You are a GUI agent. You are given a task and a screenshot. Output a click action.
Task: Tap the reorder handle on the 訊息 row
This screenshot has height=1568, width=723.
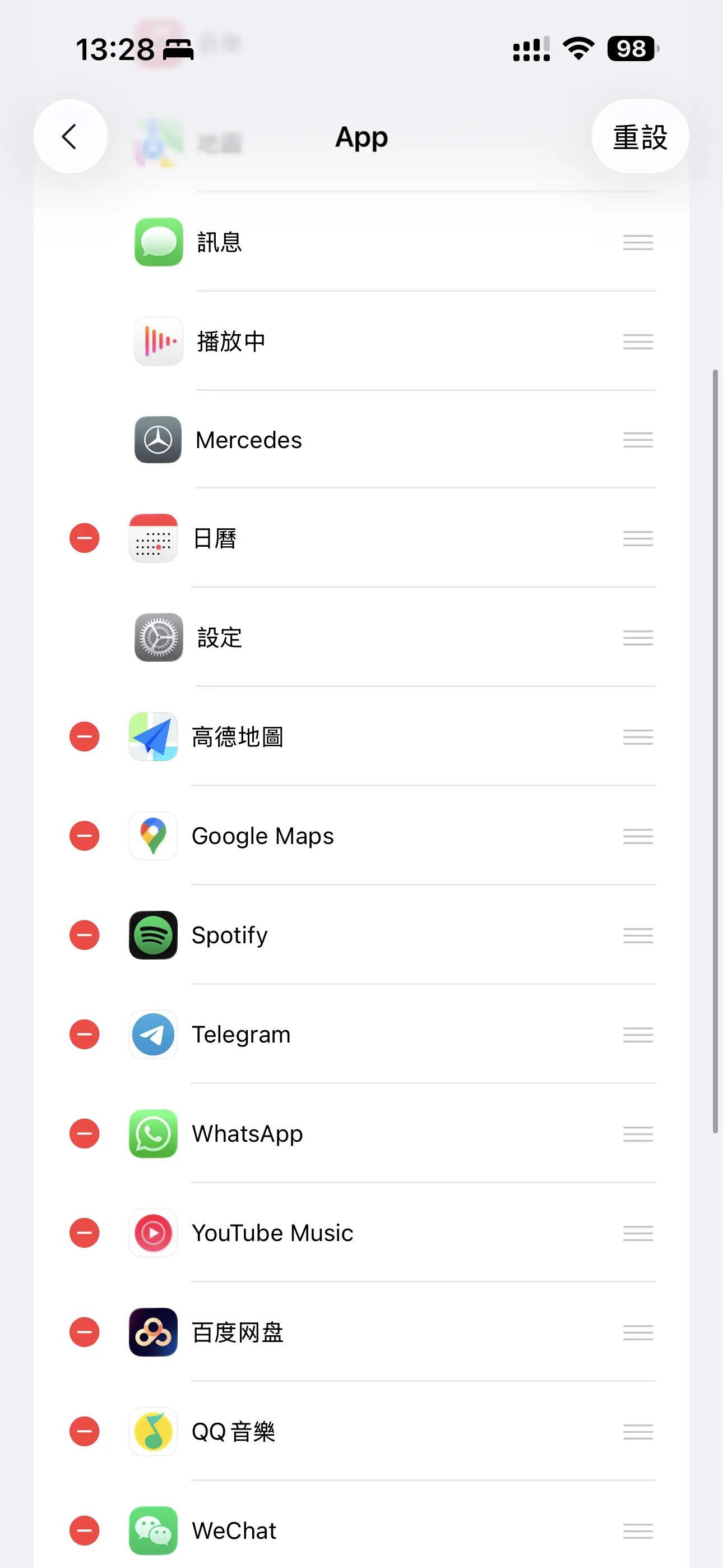[x=638, y=242]
